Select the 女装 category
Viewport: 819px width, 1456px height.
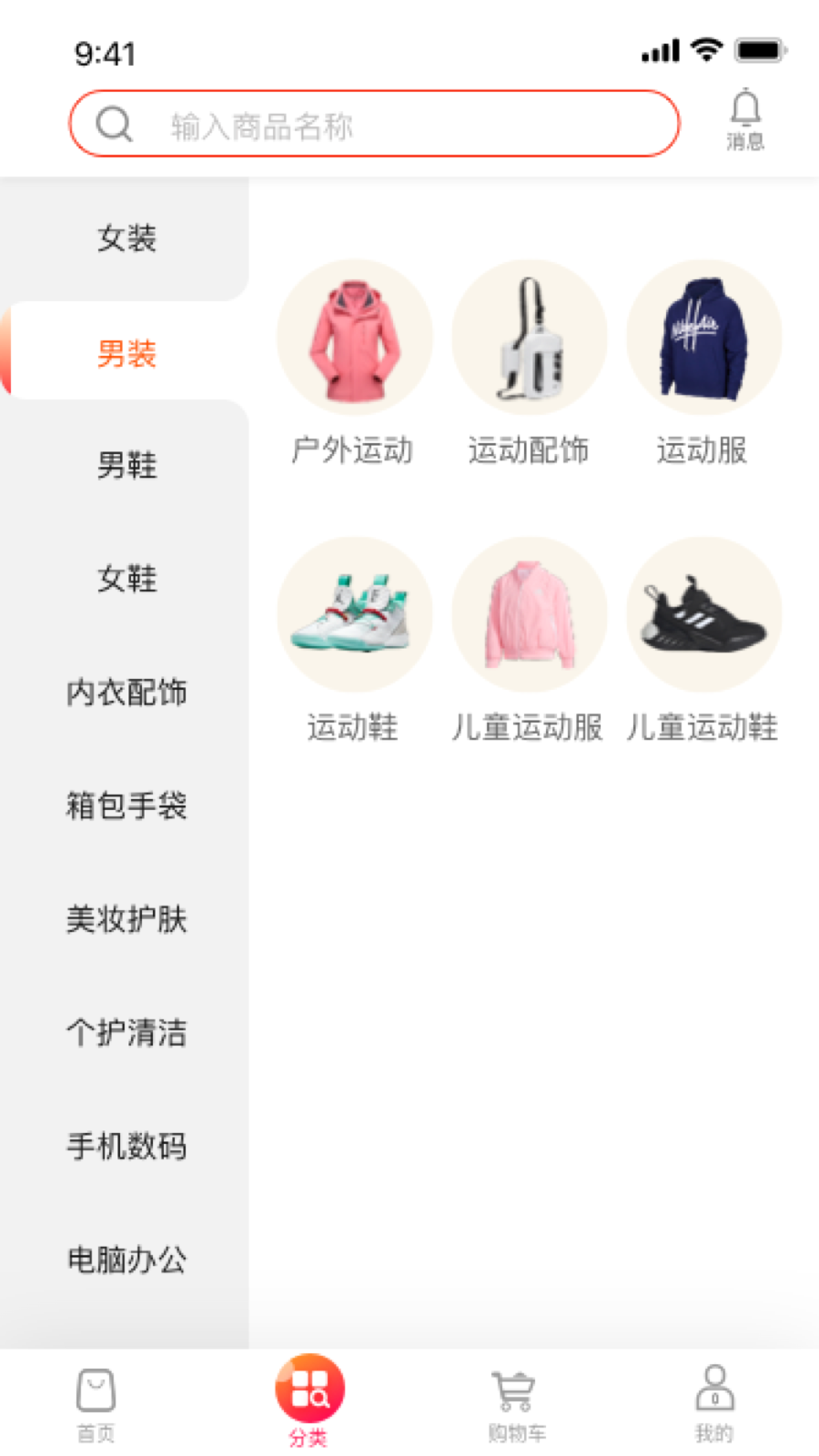[x=126, y=238]
